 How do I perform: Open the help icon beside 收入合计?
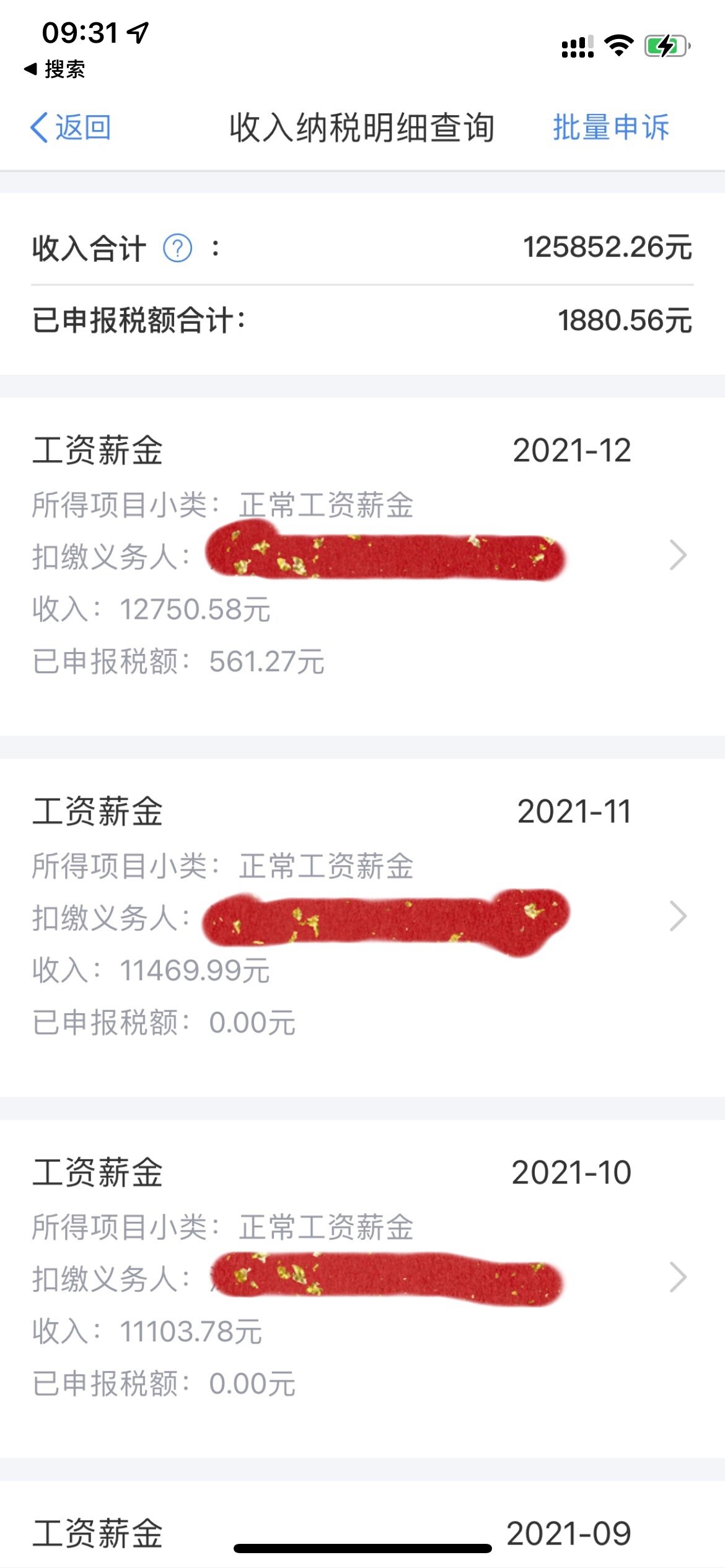pyautogui.click(x=177, y=248)
